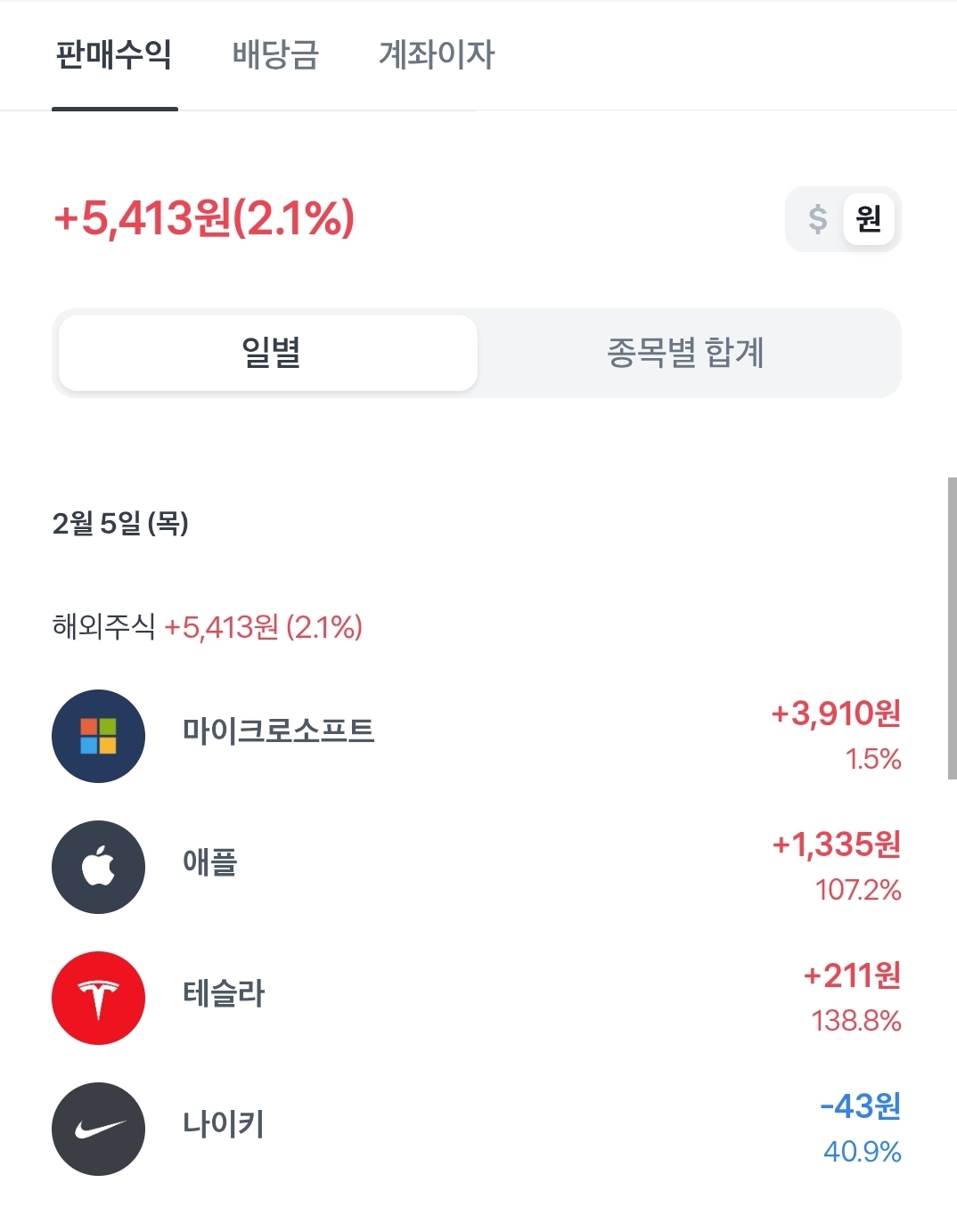
Task: Switch currency display to dollars
Action: (x=817, y=219)
